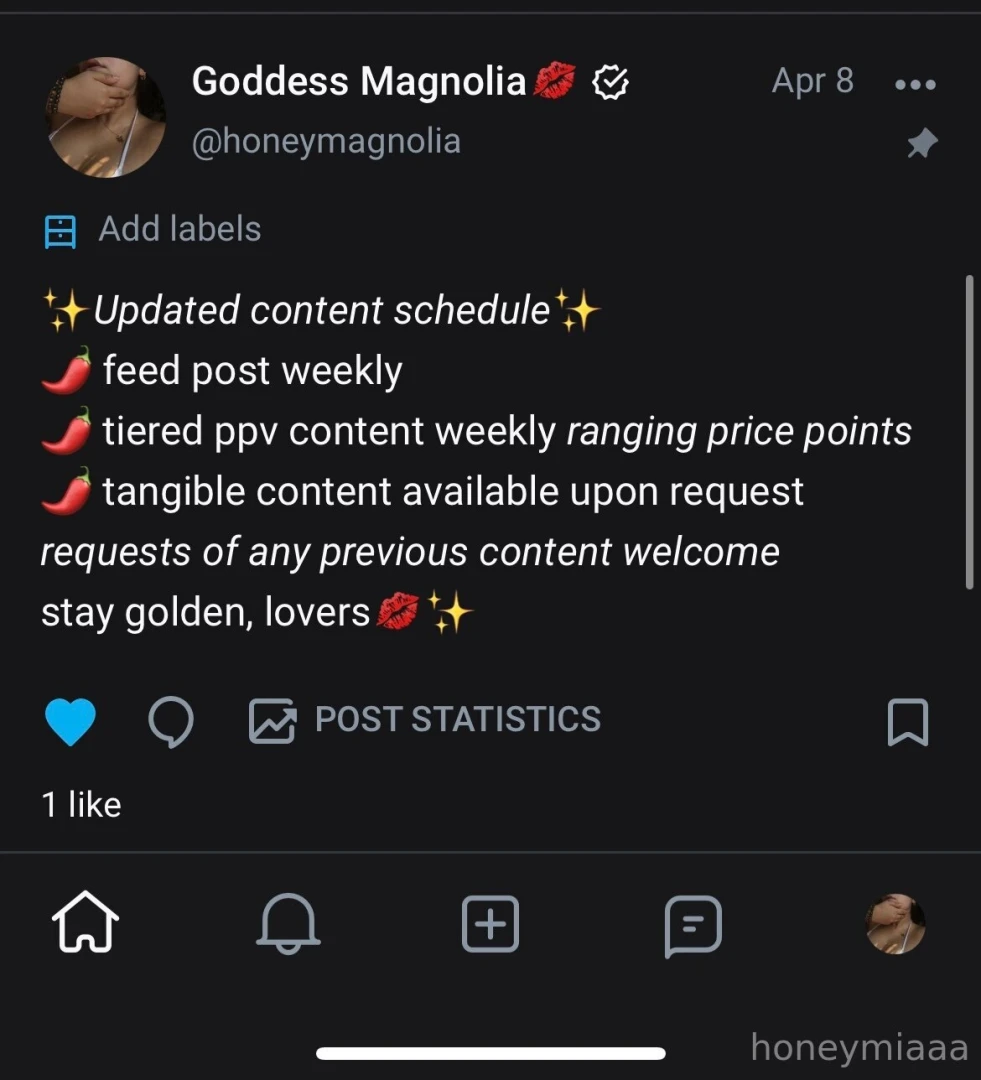Expand the Add labels option

tap(178, 229)
